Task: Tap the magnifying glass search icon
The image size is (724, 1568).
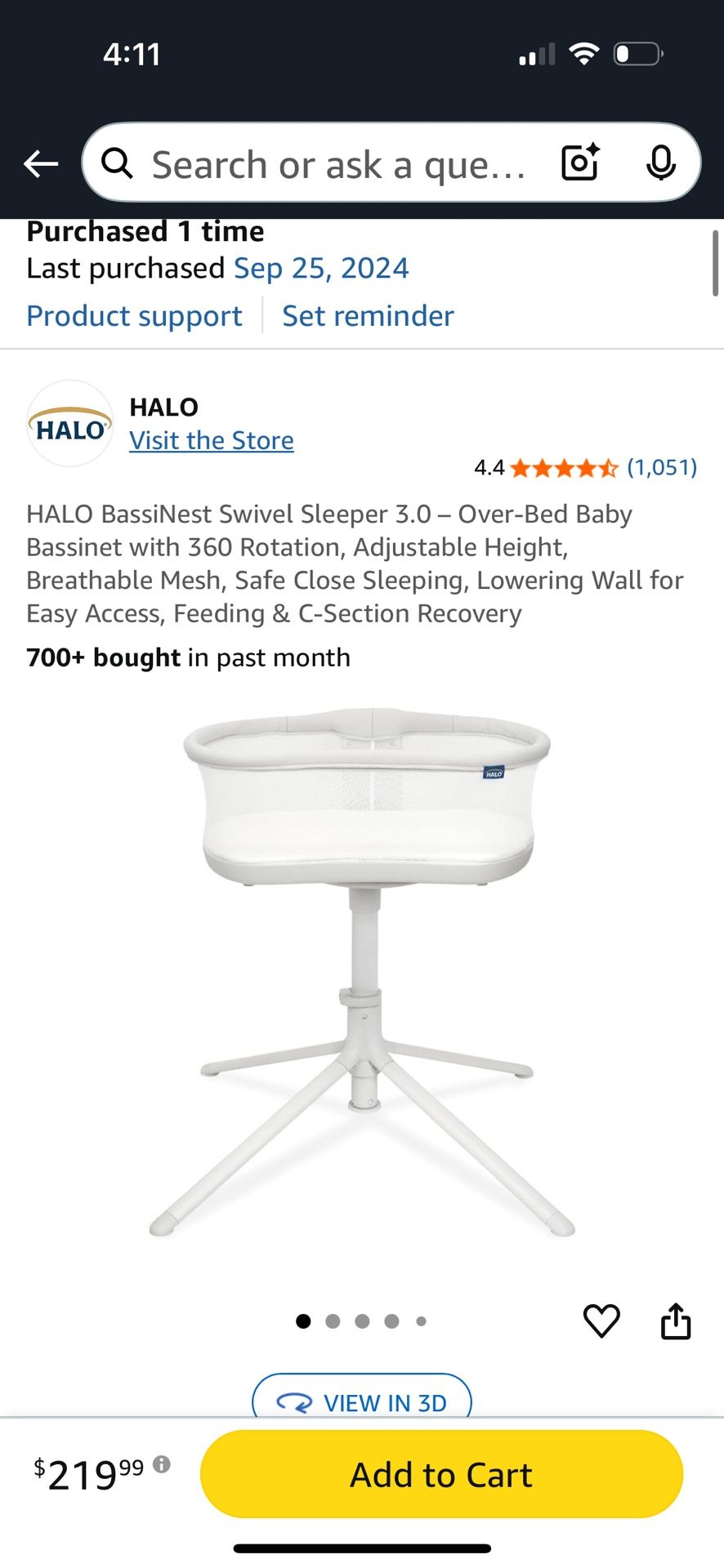Action: 117,163
